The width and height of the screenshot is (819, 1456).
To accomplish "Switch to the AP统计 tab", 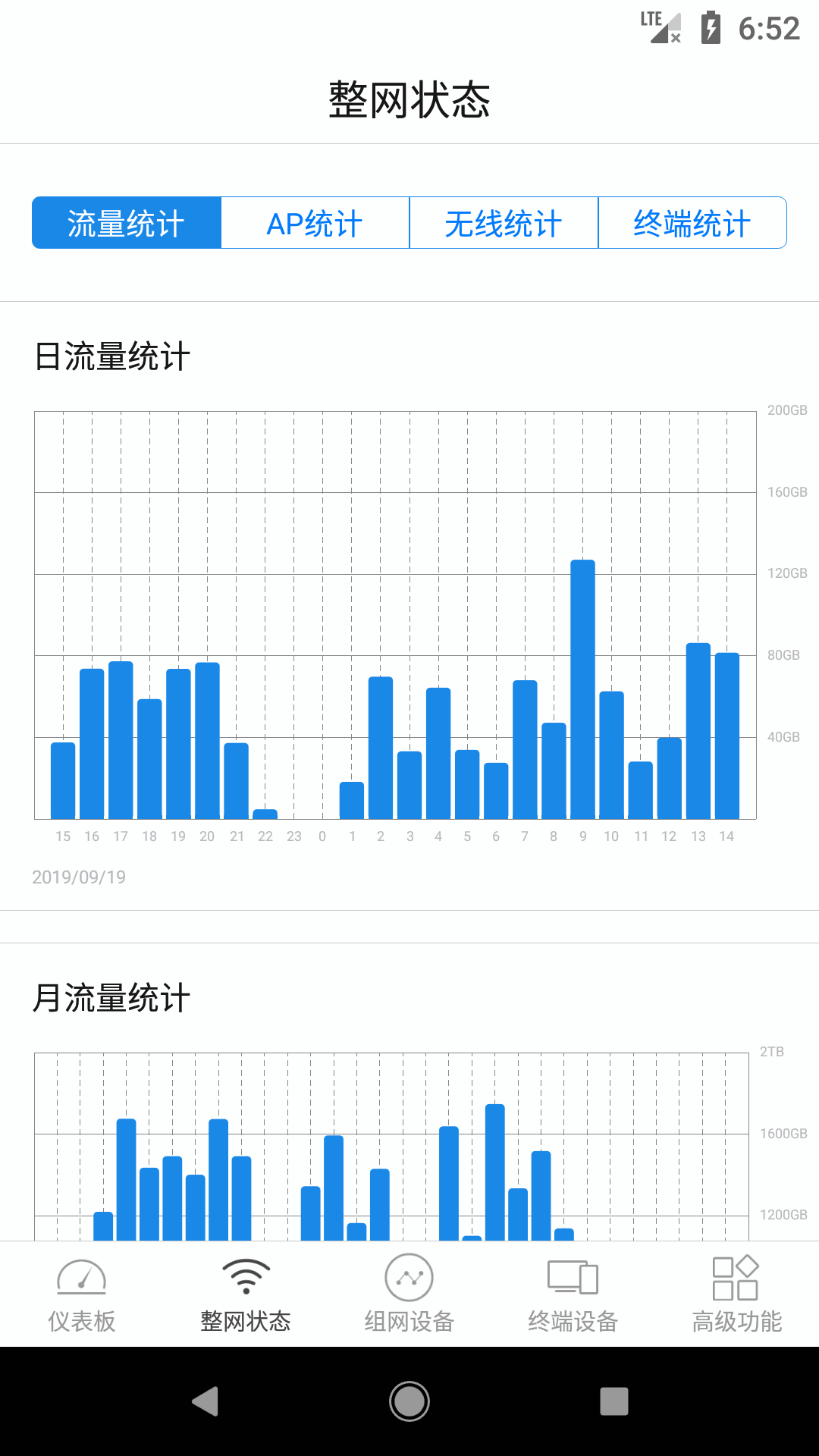I will pyautogui.click(x=315, y=222).
